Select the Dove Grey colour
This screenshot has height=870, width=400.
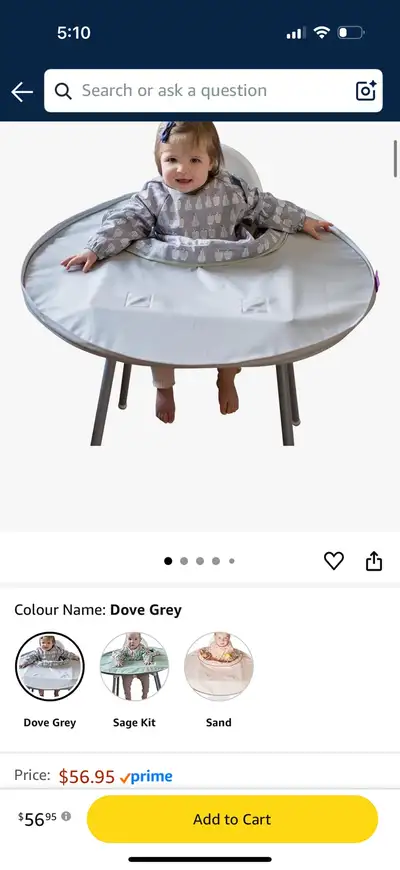50,666
